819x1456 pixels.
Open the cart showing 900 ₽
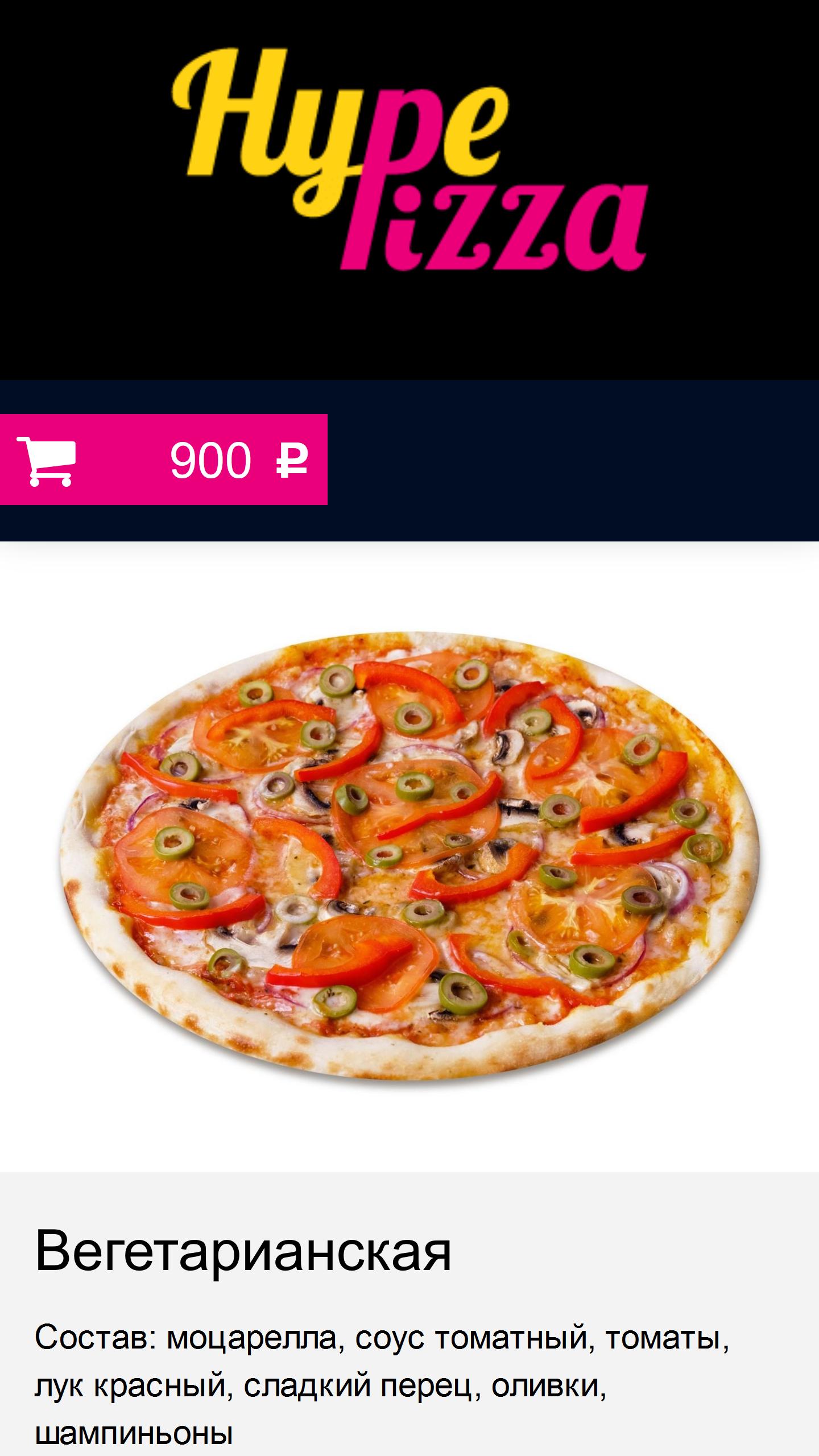pyautogui.click(x=163, y=460)
